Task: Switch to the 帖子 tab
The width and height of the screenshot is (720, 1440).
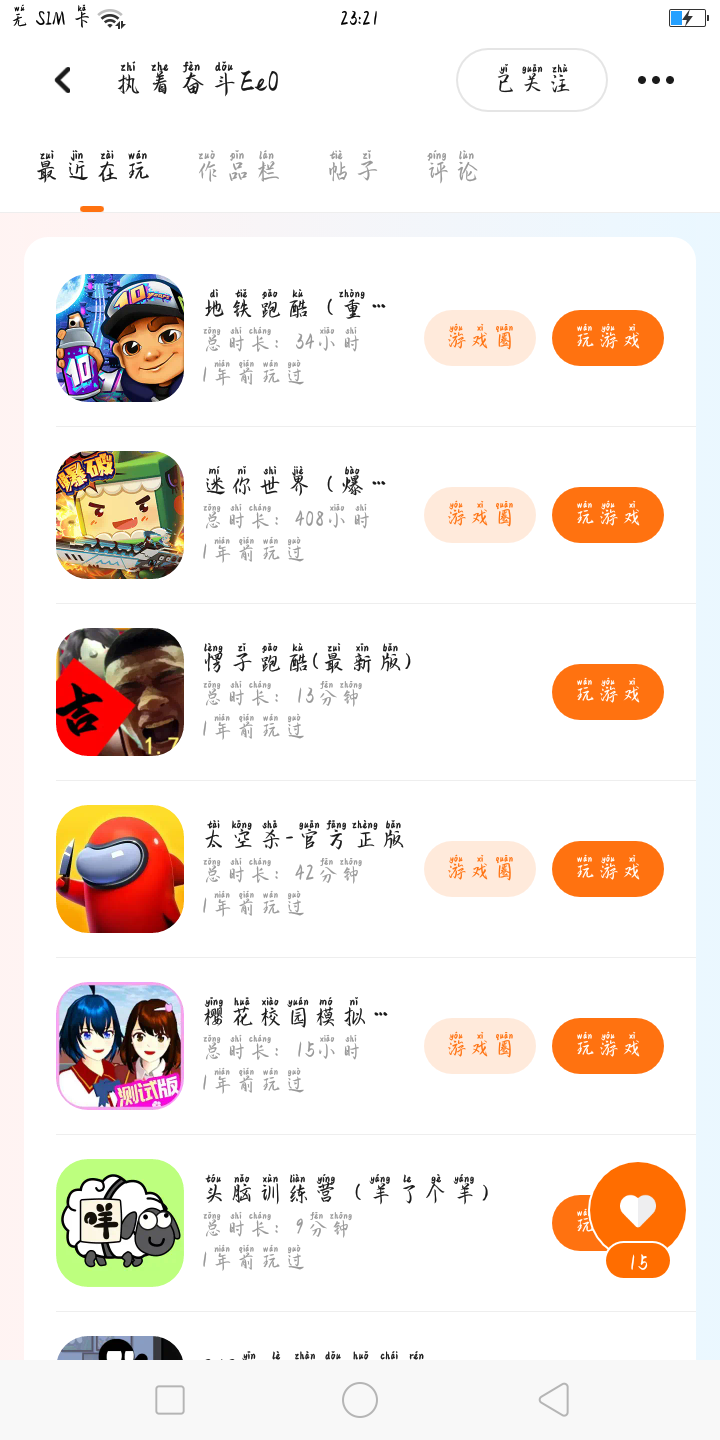Action: coord(352,168)
